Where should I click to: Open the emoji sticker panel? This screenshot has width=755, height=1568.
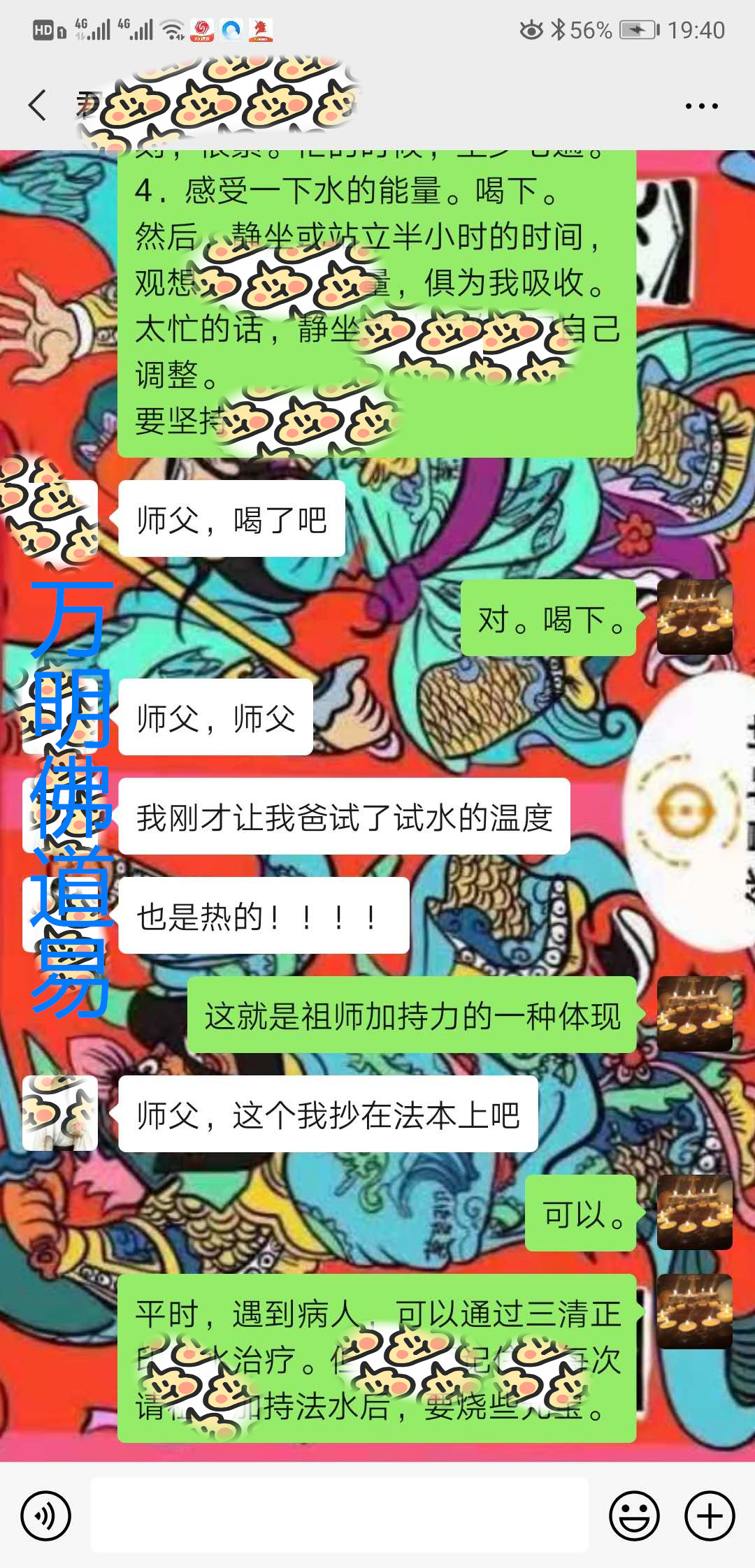(x=634, y=1516)
